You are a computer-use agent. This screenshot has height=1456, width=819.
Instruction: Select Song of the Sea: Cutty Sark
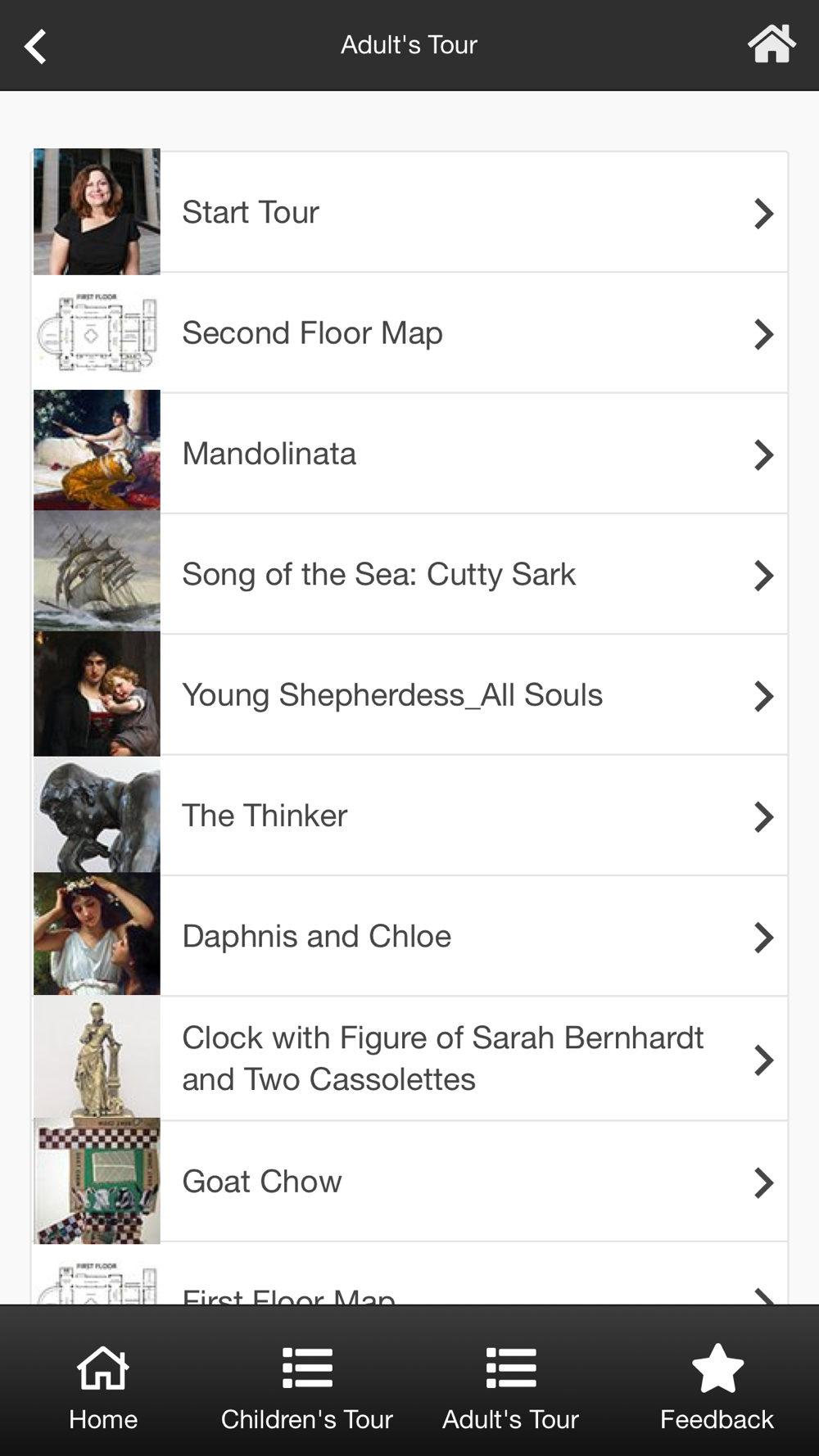click(x=410, y=574)
